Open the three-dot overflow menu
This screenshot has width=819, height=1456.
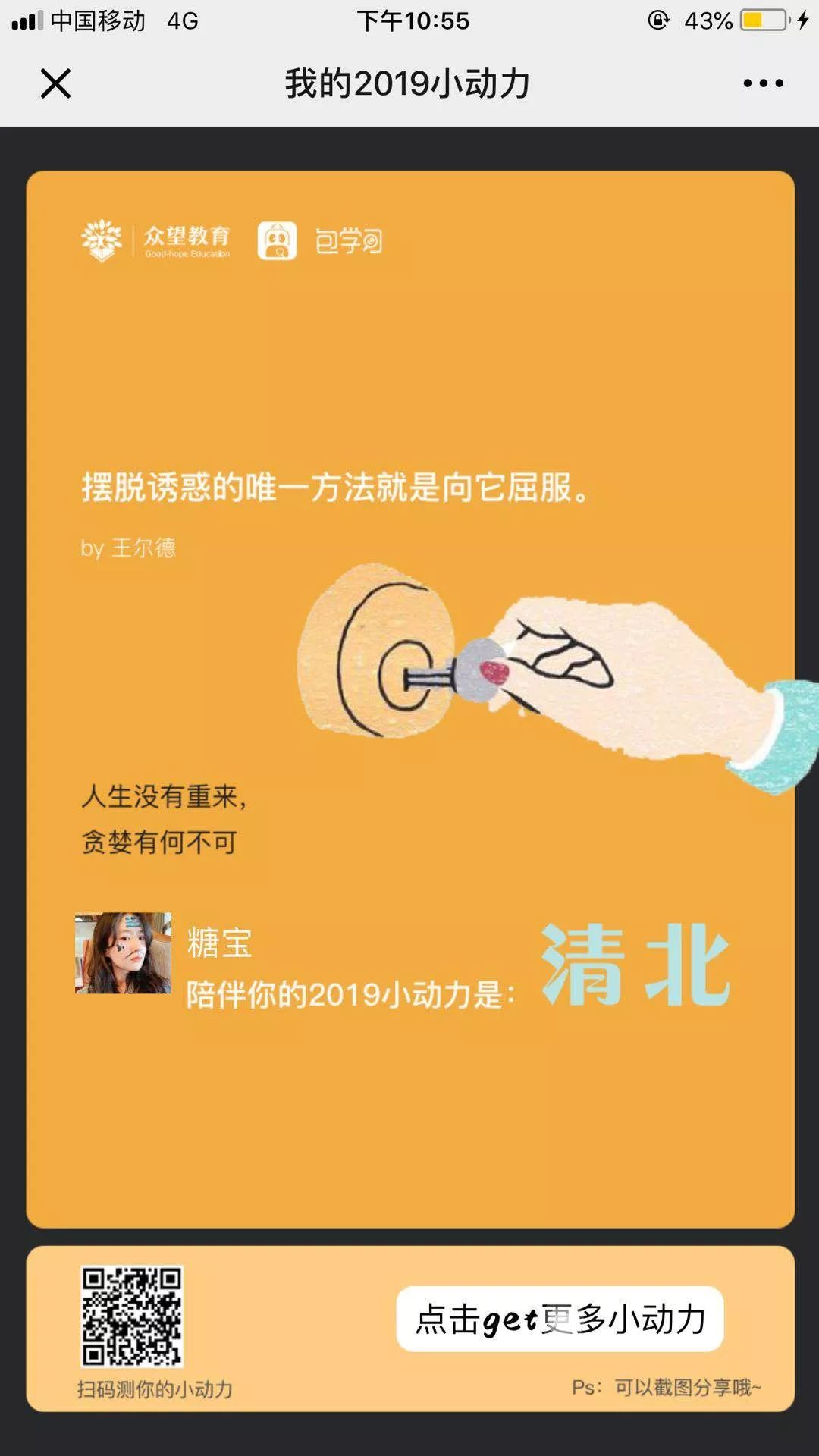pos(763,83)
